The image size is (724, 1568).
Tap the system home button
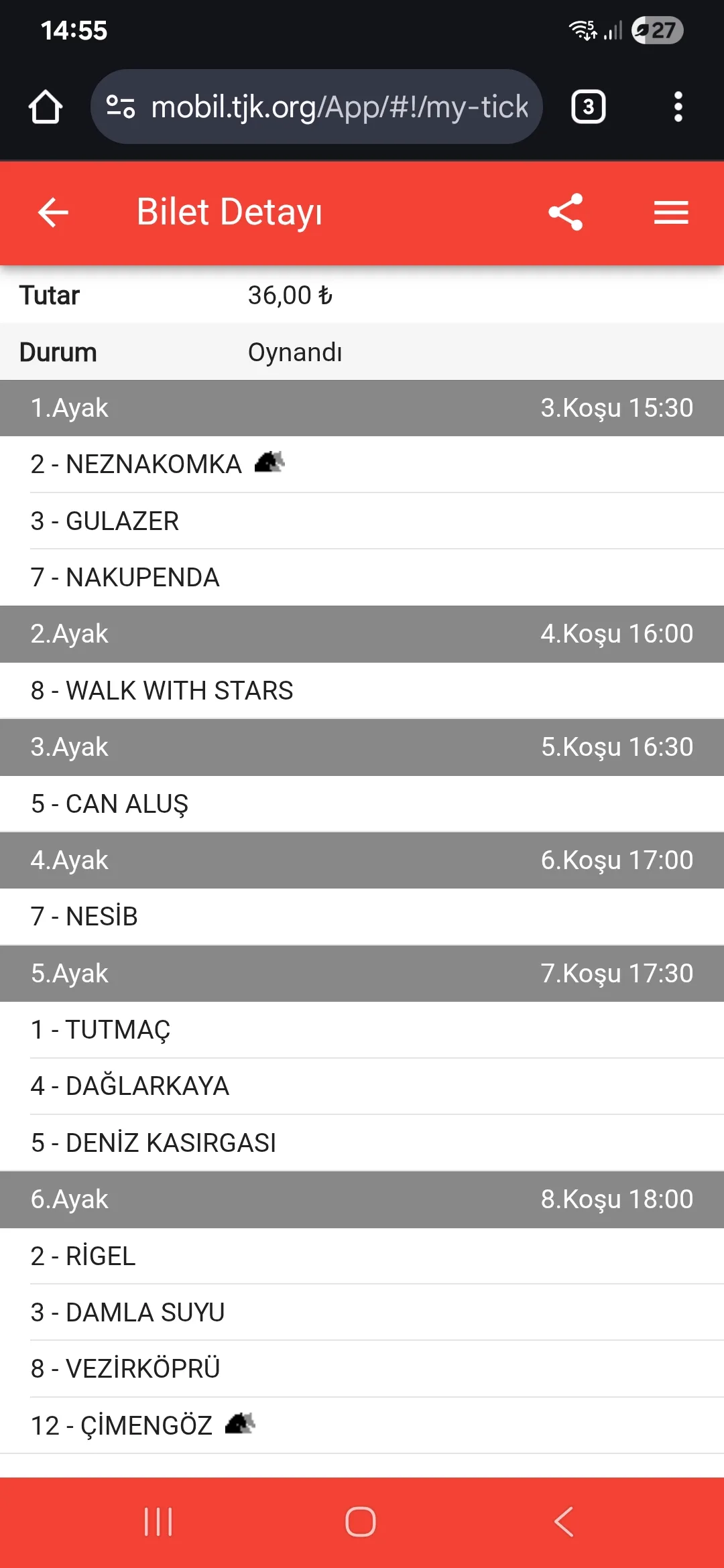pos(361,1522)
